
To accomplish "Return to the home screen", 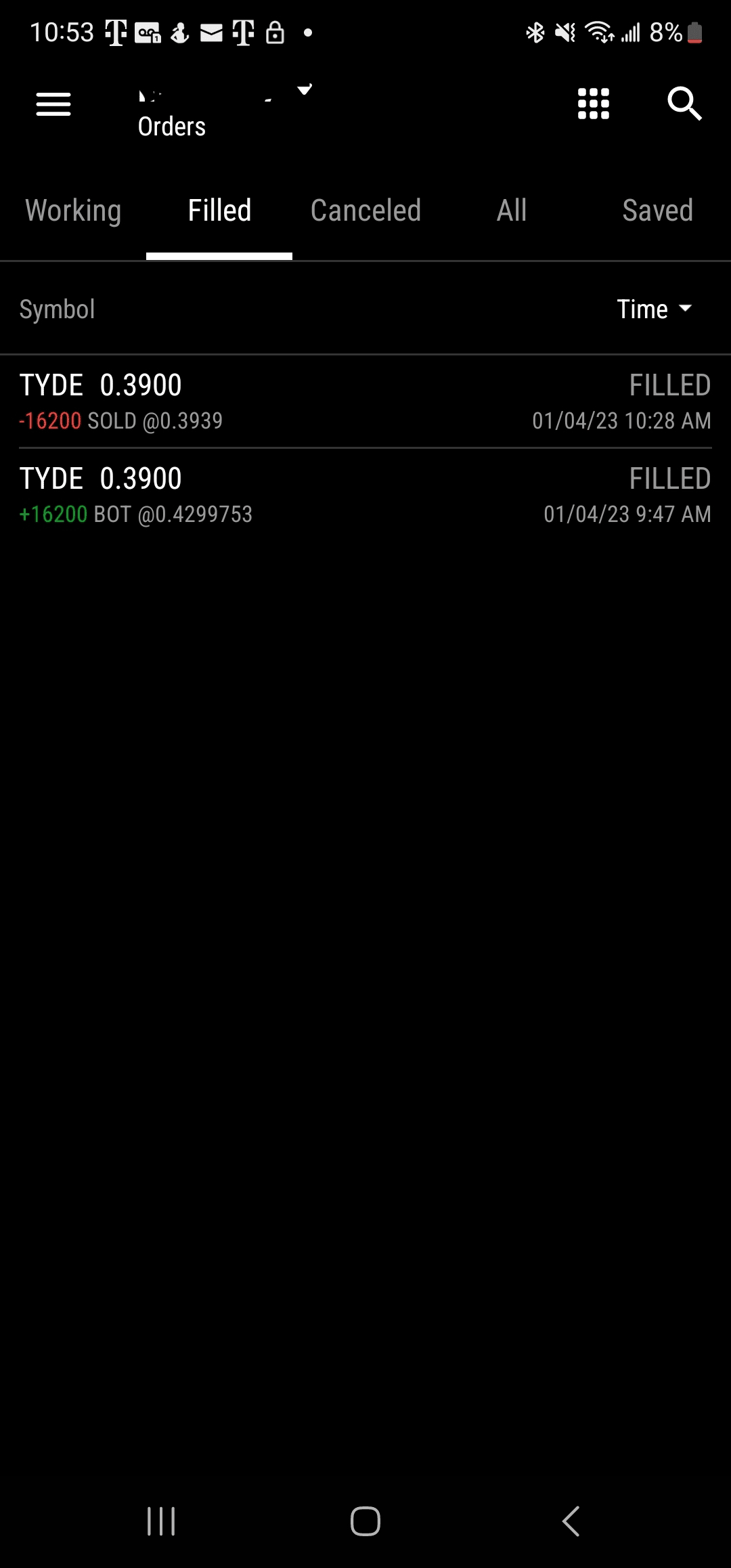I will (x=365, y=1521).
